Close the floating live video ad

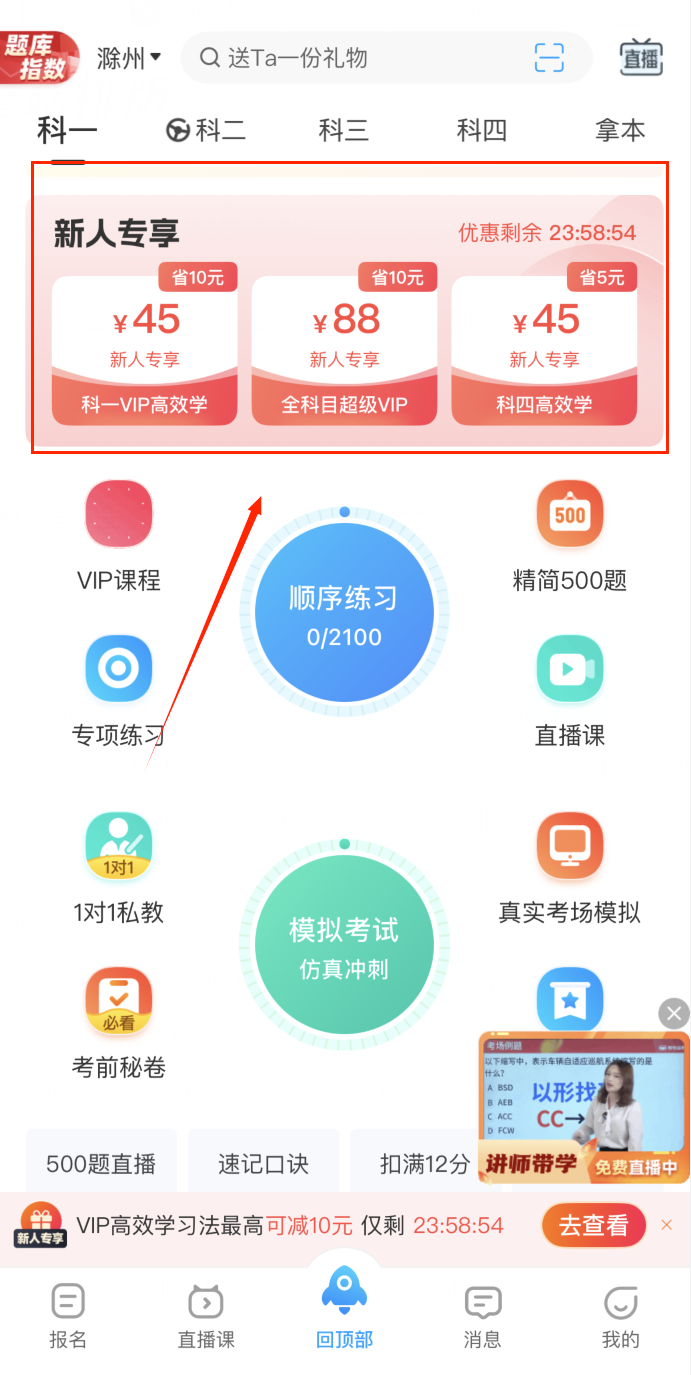pyautogui.click(x=674, y=1013)
